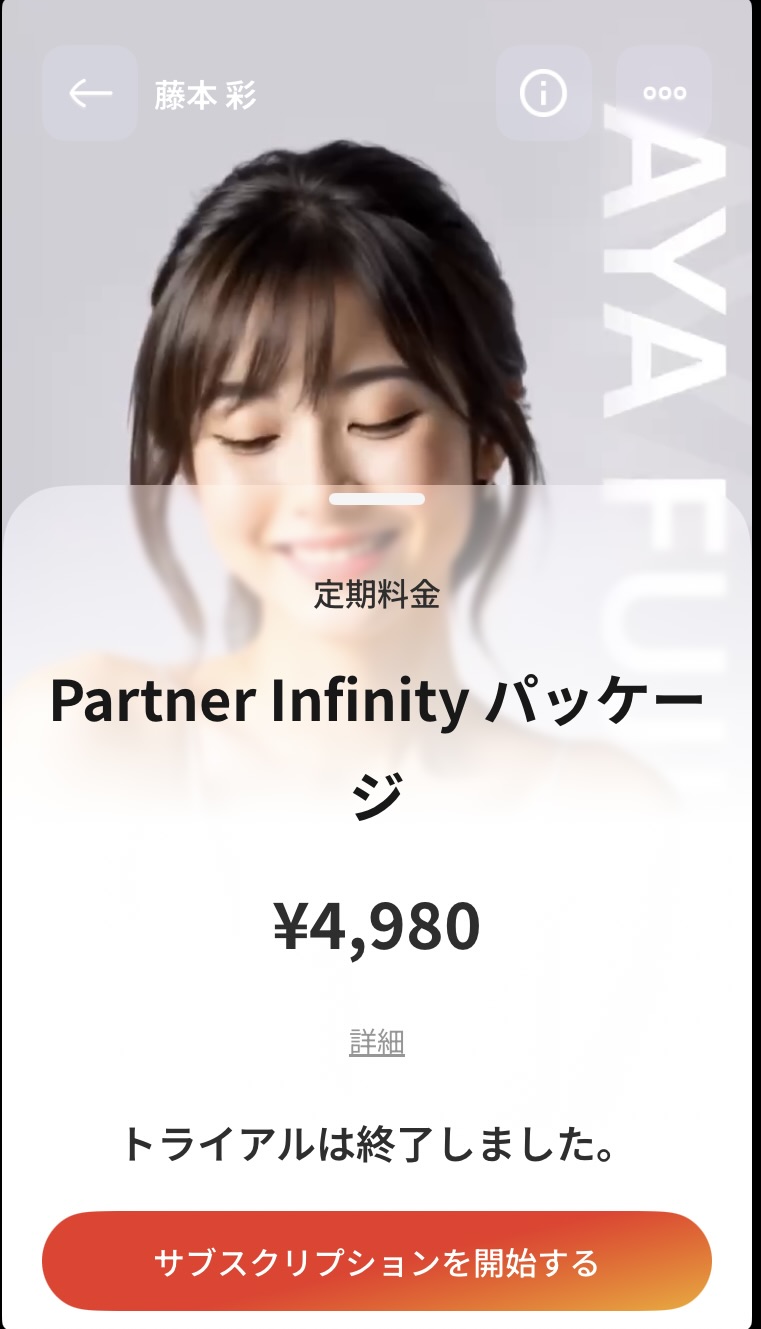Open the three-dot overflow menu
The width and height of the screenshot is (761, 1329).
[664, 93]
